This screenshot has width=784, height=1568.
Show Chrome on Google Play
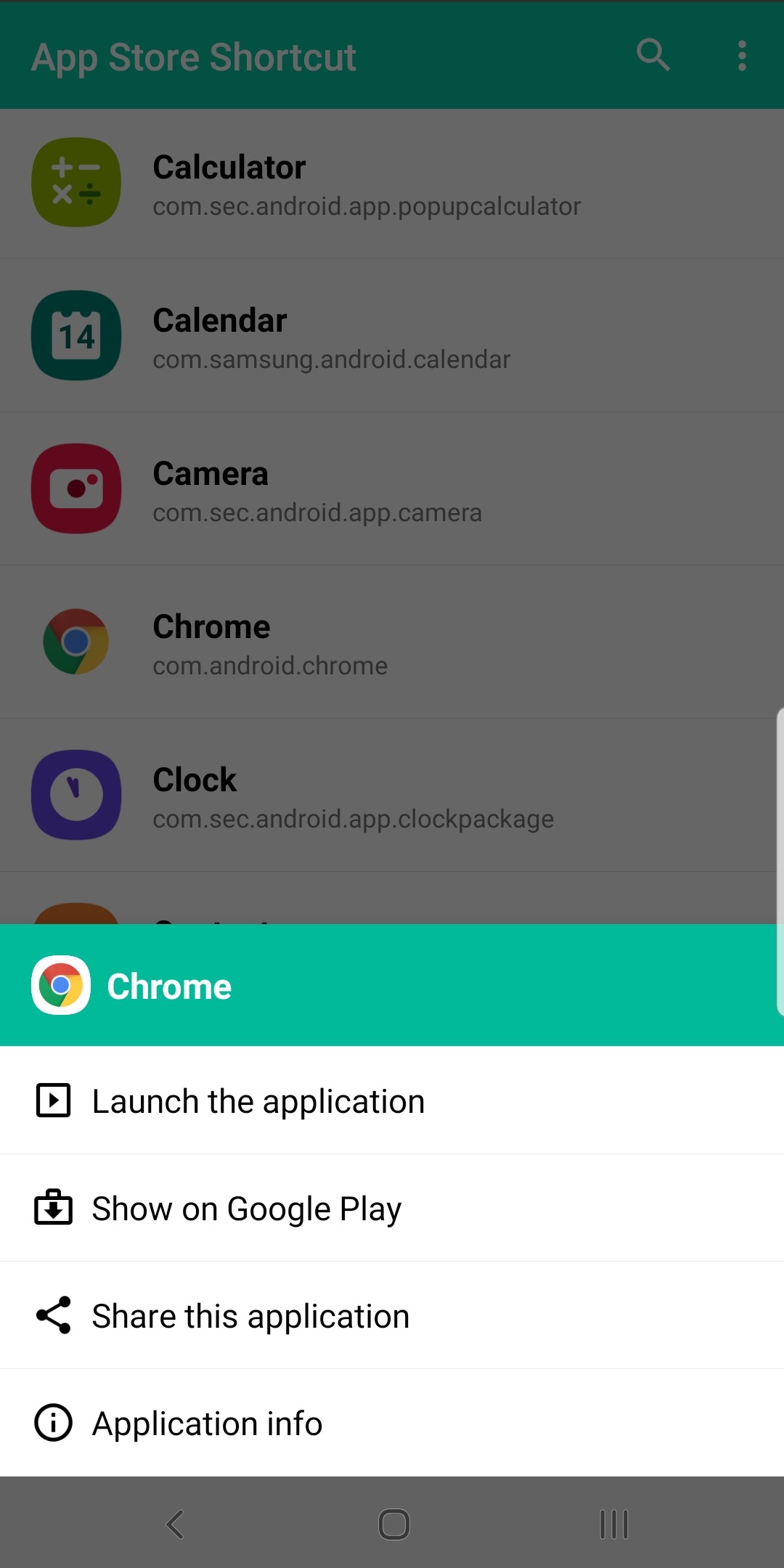tap(246, 1207)
